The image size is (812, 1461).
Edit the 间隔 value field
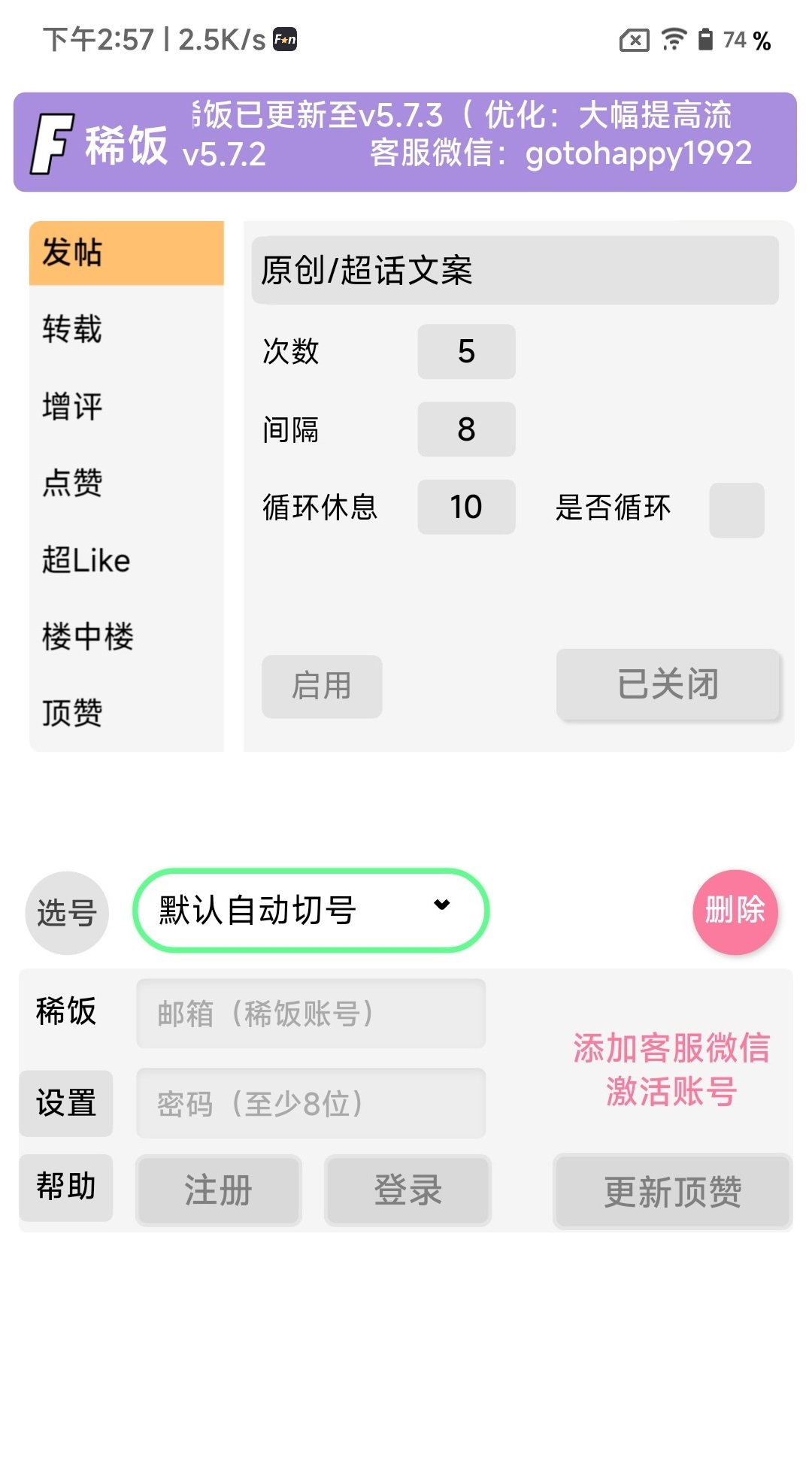(x=466, y=429)
